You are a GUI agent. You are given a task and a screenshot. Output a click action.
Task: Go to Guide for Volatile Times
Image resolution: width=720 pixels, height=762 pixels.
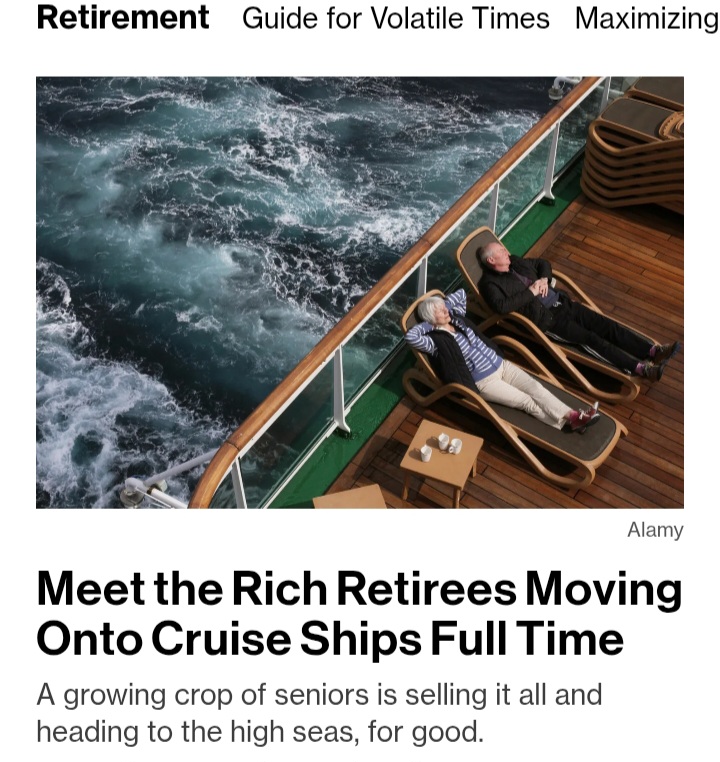395,18
